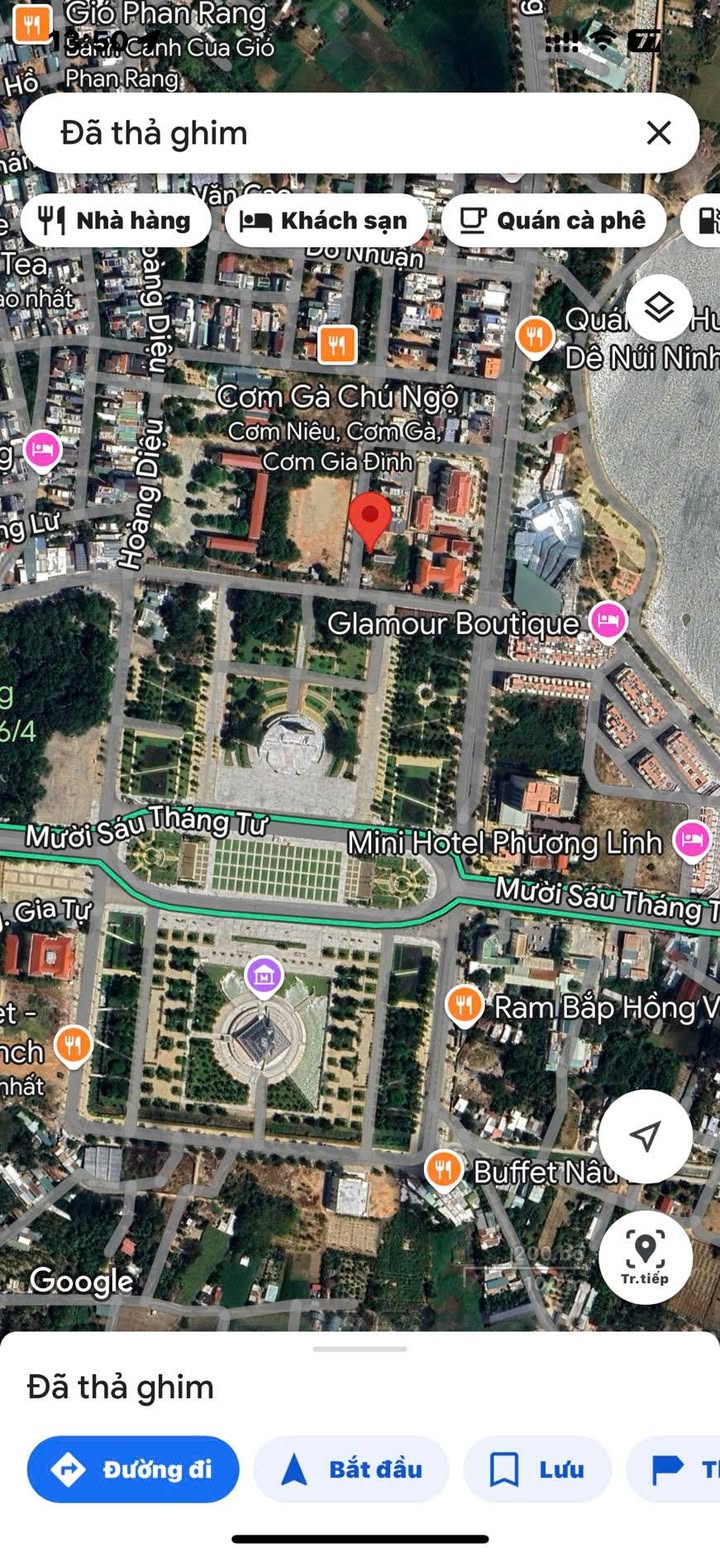Show Quán cà phê places
The image size is (720, 1557).
click(x=553, y=220)
